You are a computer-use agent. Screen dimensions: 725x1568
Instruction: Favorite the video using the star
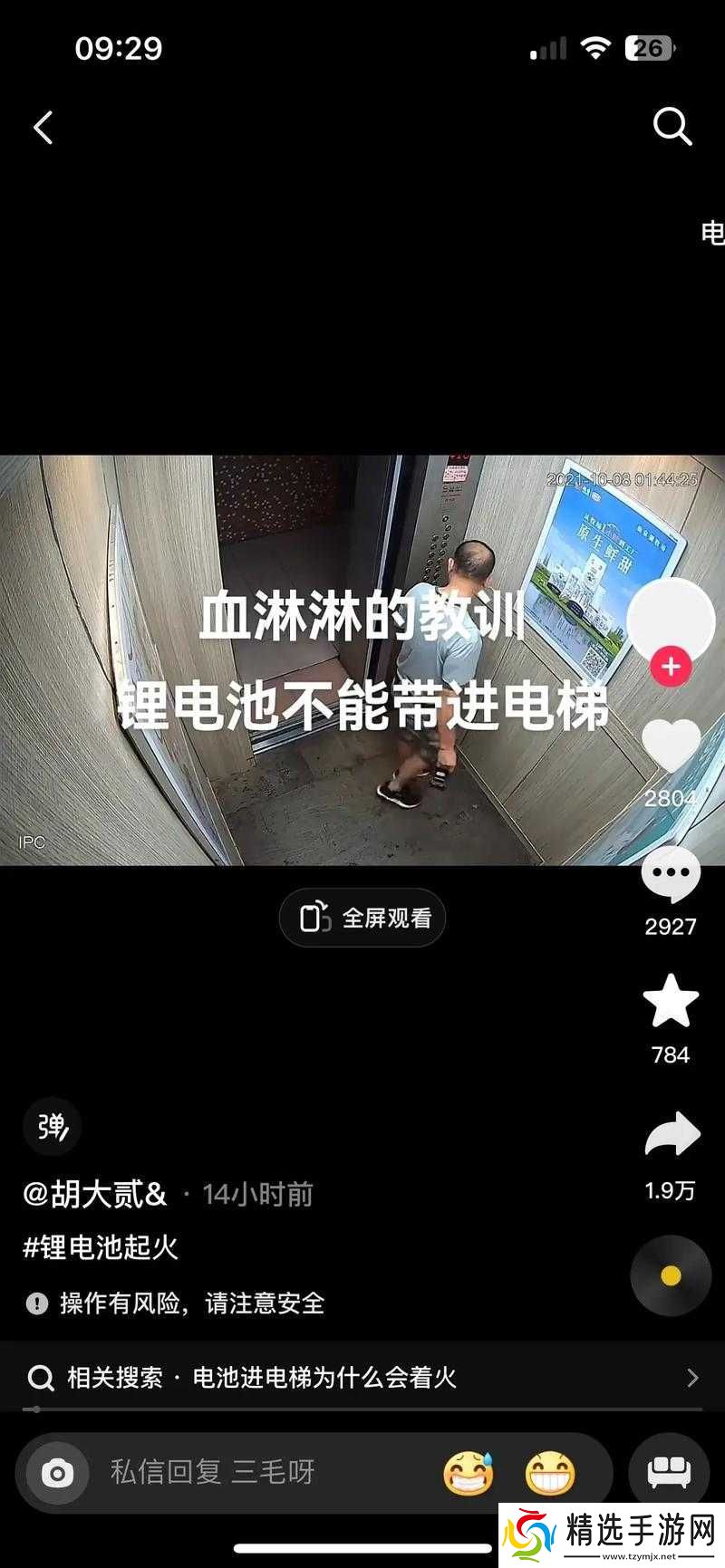(671, 998)
